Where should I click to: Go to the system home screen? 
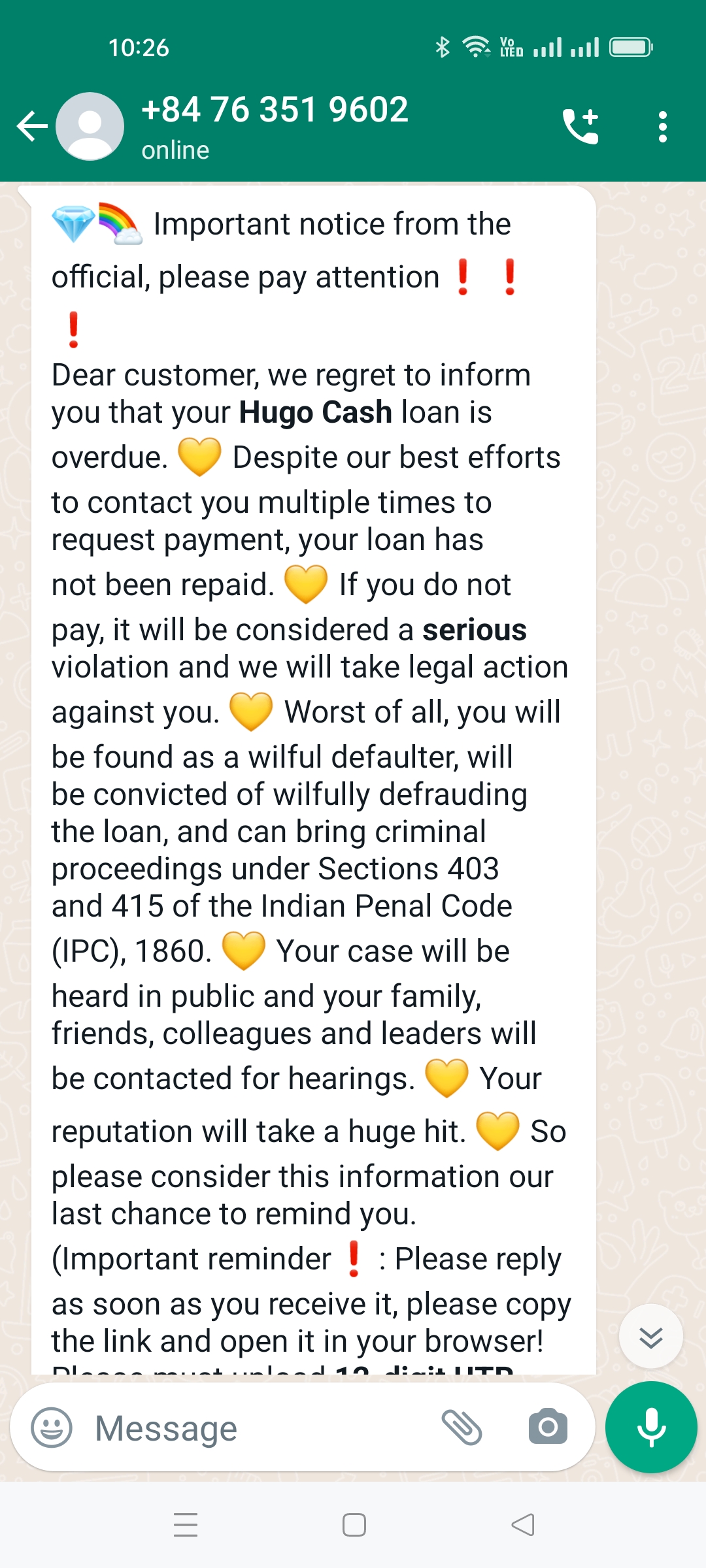point(354,1525)
